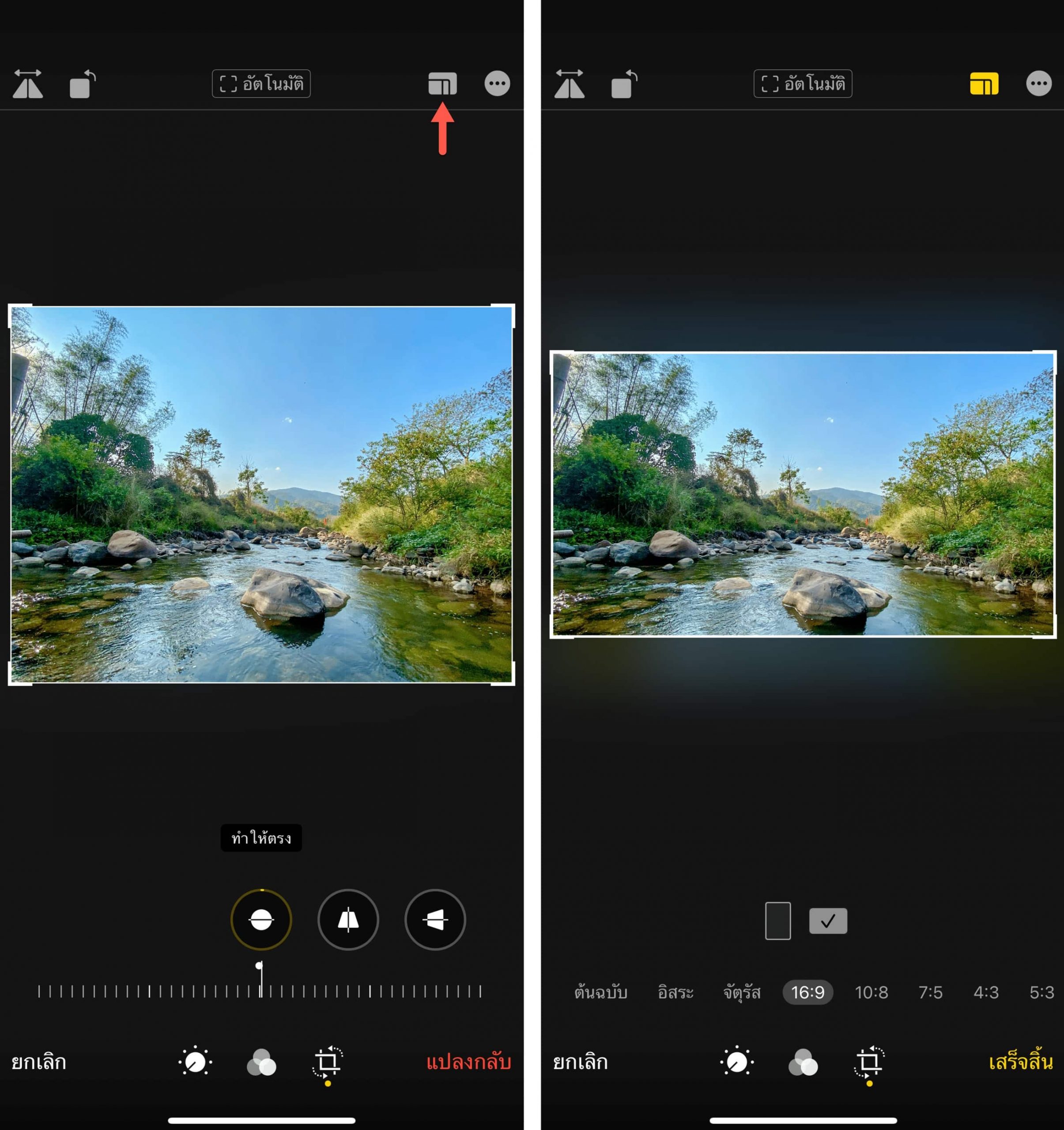Select the ต้นฉบับ (original) ratio
Image resolution: width=1064 pixels, height=1130 pixels.
point(600,992)
